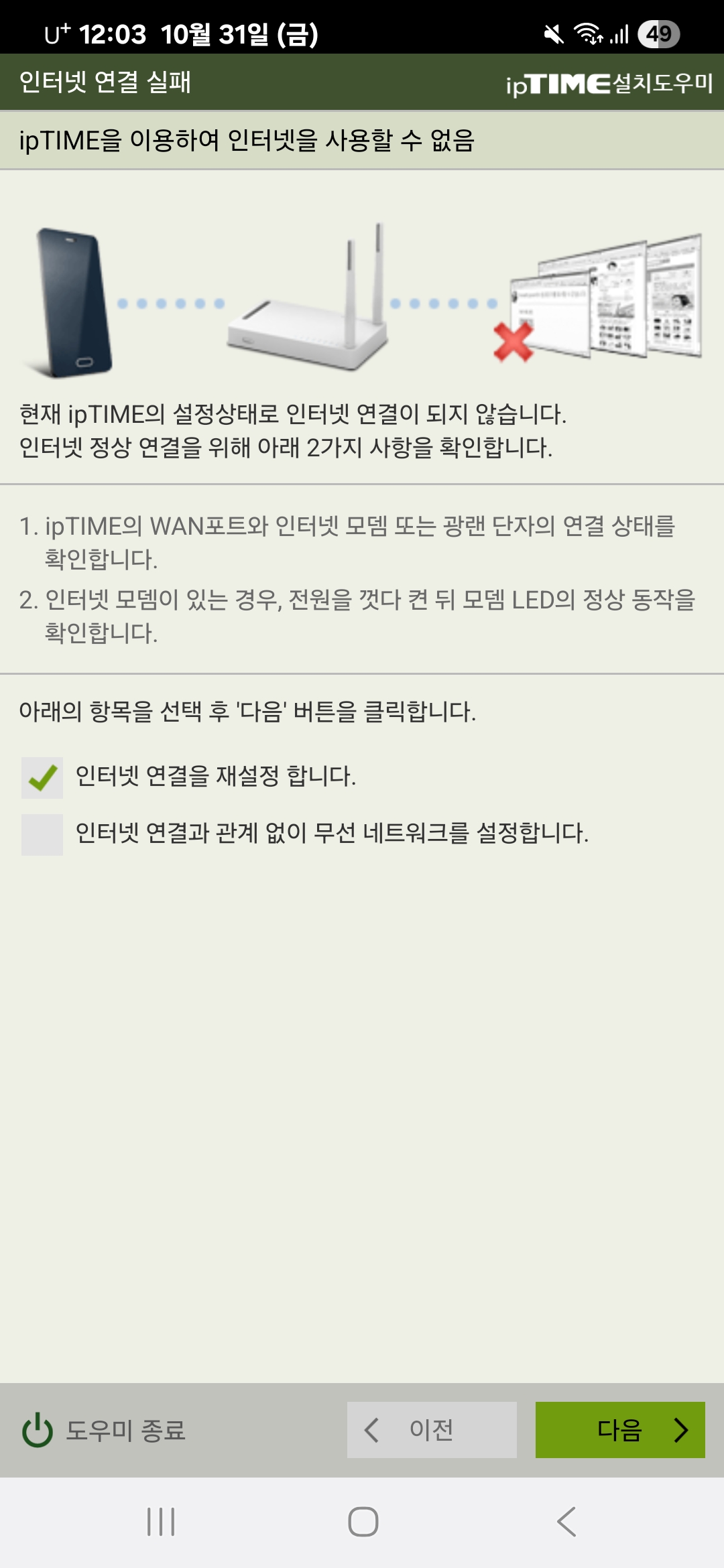
Task: Tap the green 다음 button
Action: pyautogui.click(x=620, y=1429)
